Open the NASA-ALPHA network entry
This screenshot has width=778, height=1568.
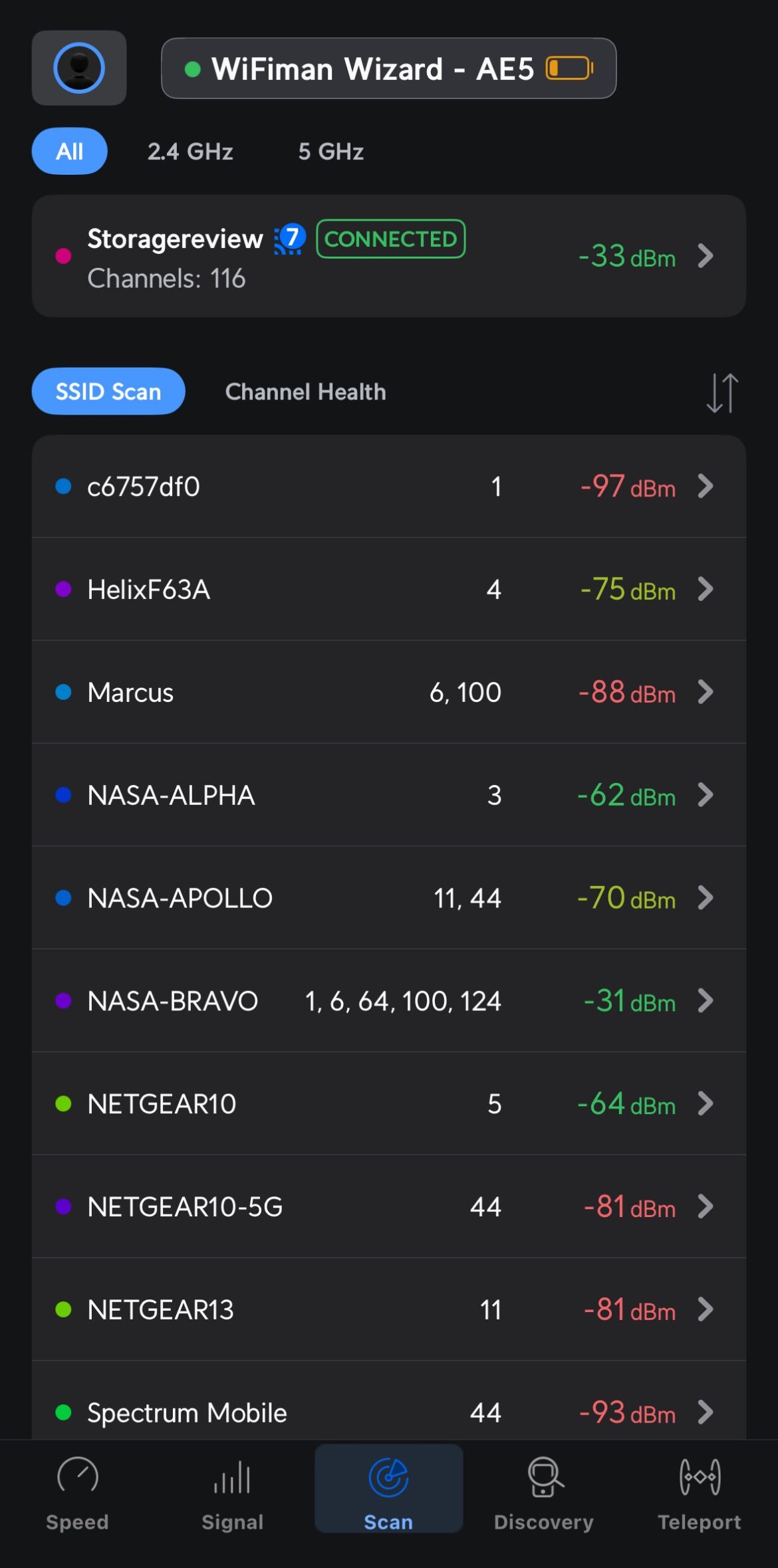[x=389, y=795]
